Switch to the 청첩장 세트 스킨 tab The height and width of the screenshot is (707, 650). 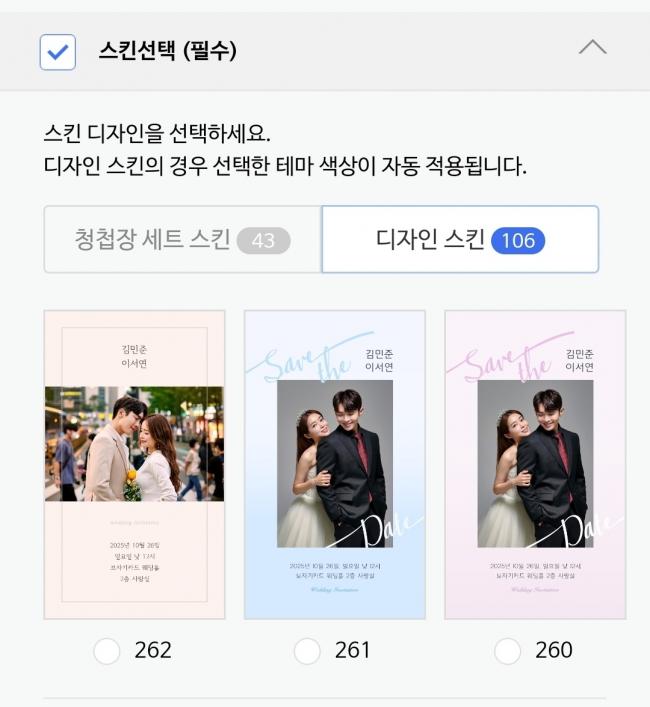182,240
